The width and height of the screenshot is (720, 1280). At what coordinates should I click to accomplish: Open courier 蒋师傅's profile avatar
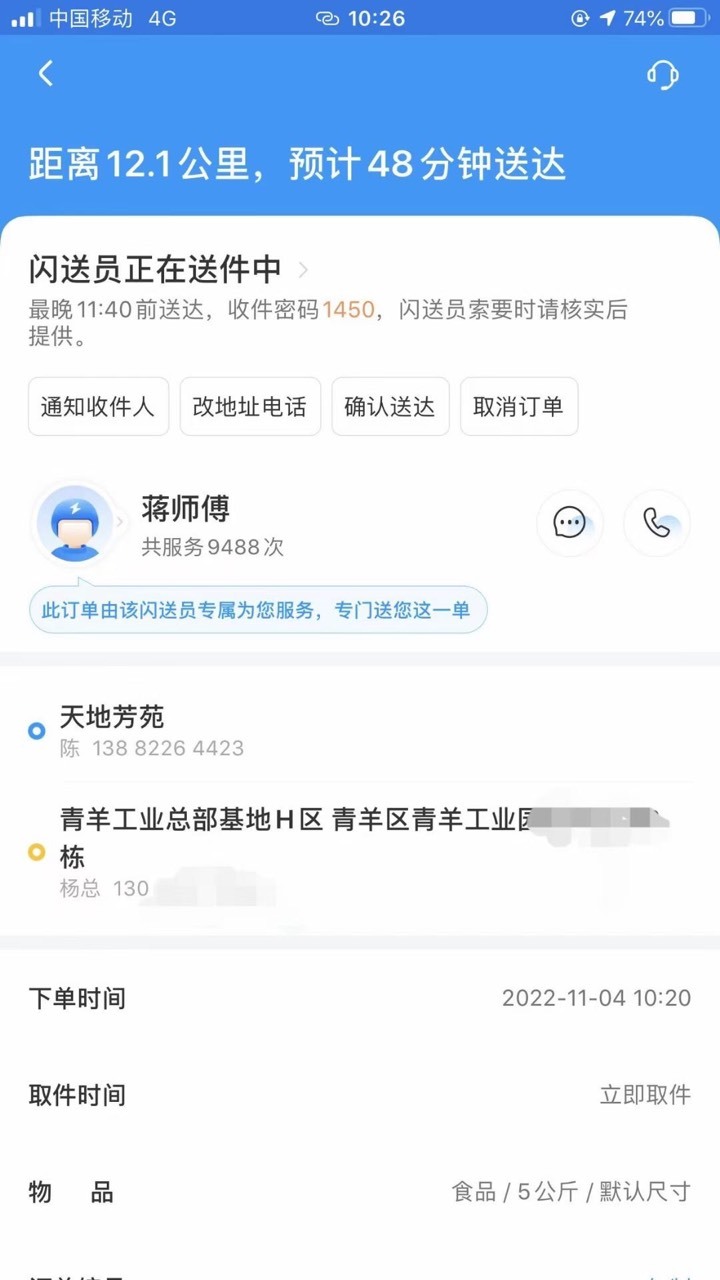point(74,523)
